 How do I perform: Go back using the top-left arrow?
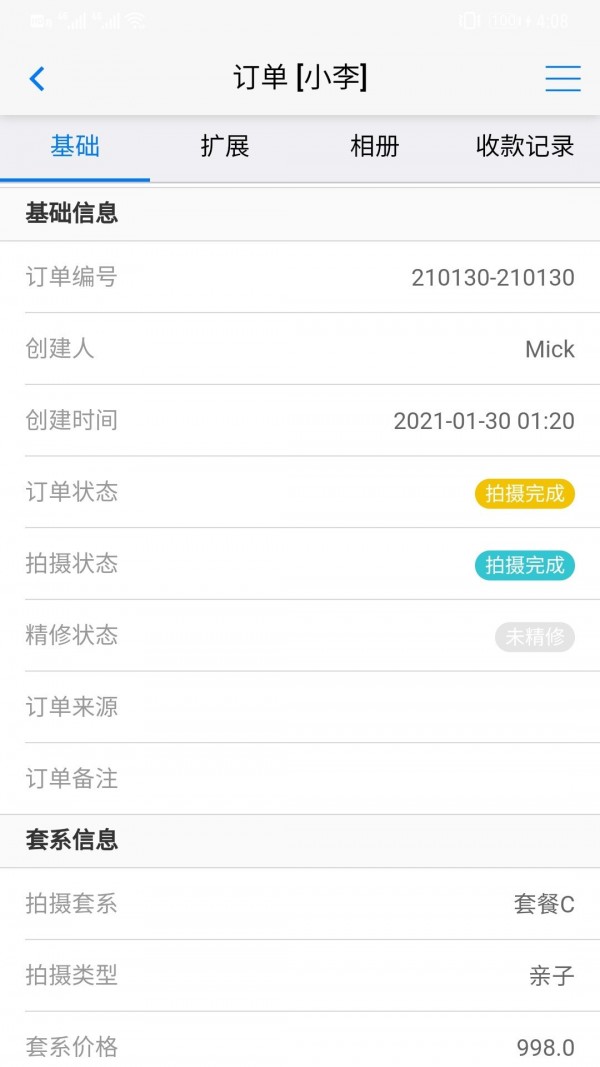(37, 79)
